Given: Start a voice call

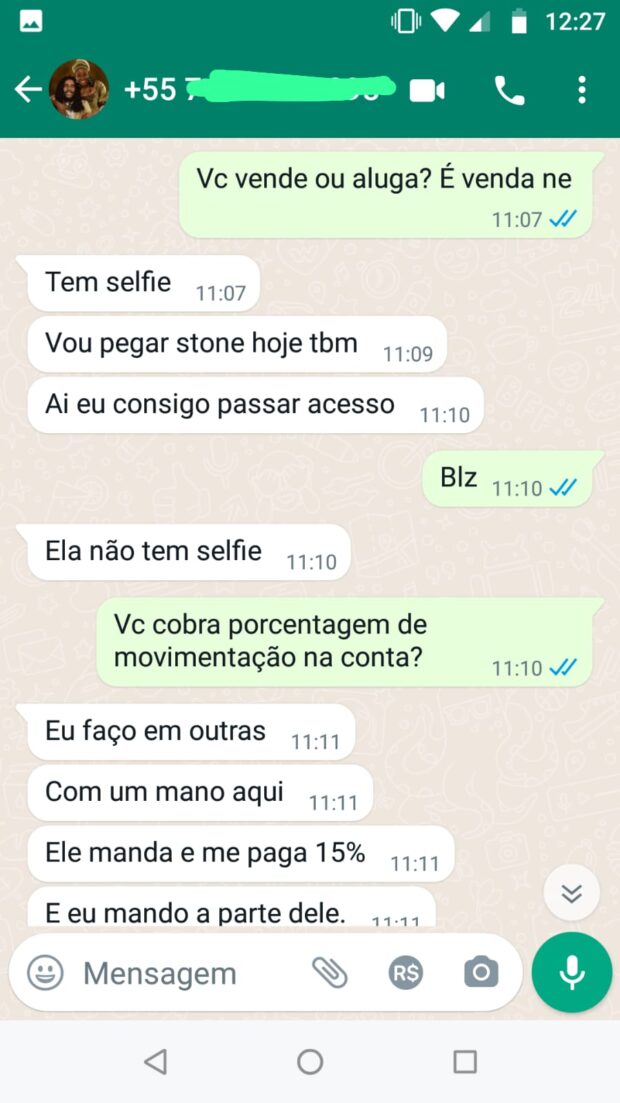Looking at the screenshot, I should click(x=509, y=91).
